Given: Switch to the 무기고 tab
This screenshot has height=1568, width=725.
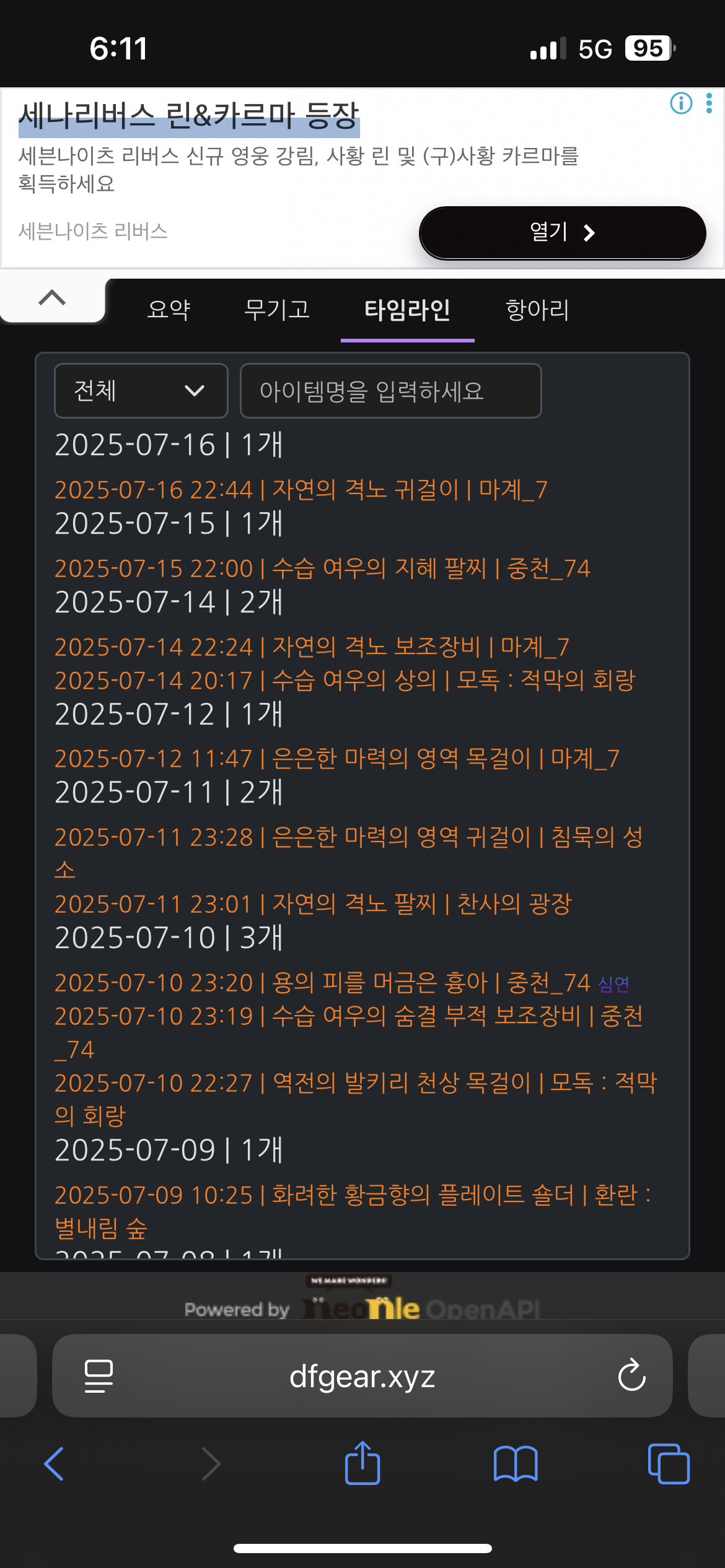Looking at the screenshot, I should click(277, 310).
